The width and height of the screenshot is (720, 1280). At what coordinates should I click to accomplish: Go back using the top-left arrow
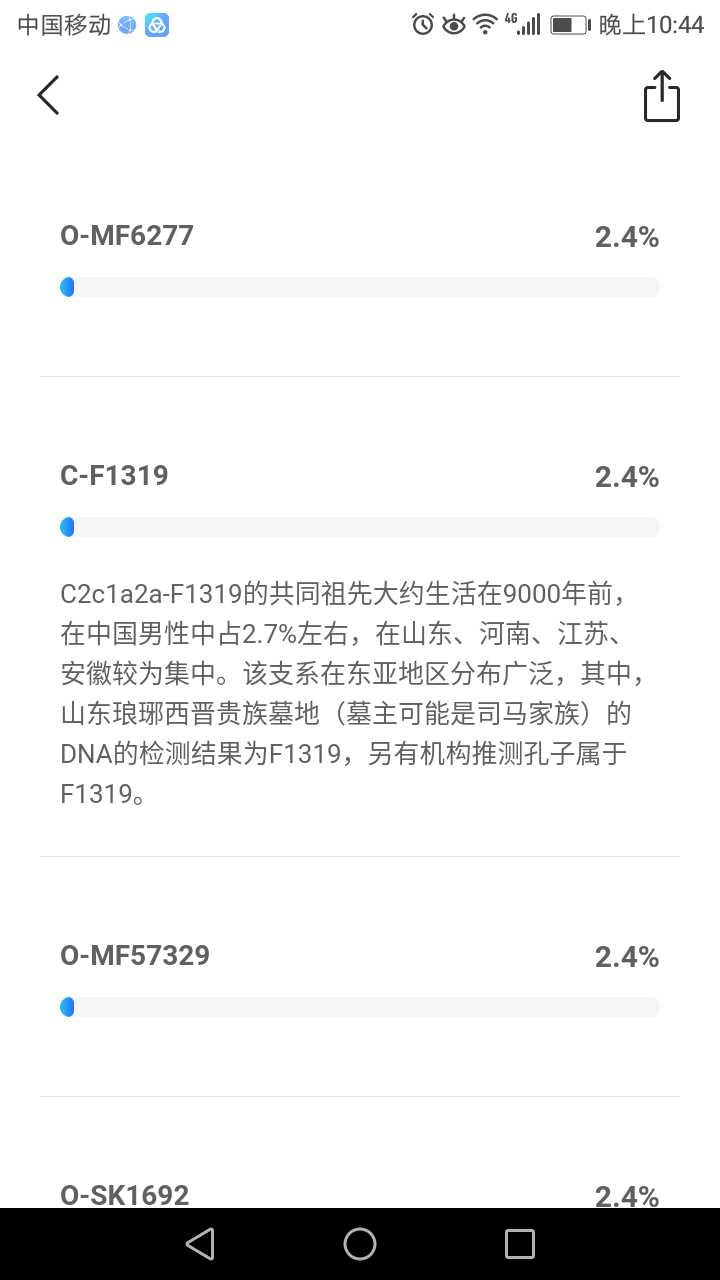point(48,96)
